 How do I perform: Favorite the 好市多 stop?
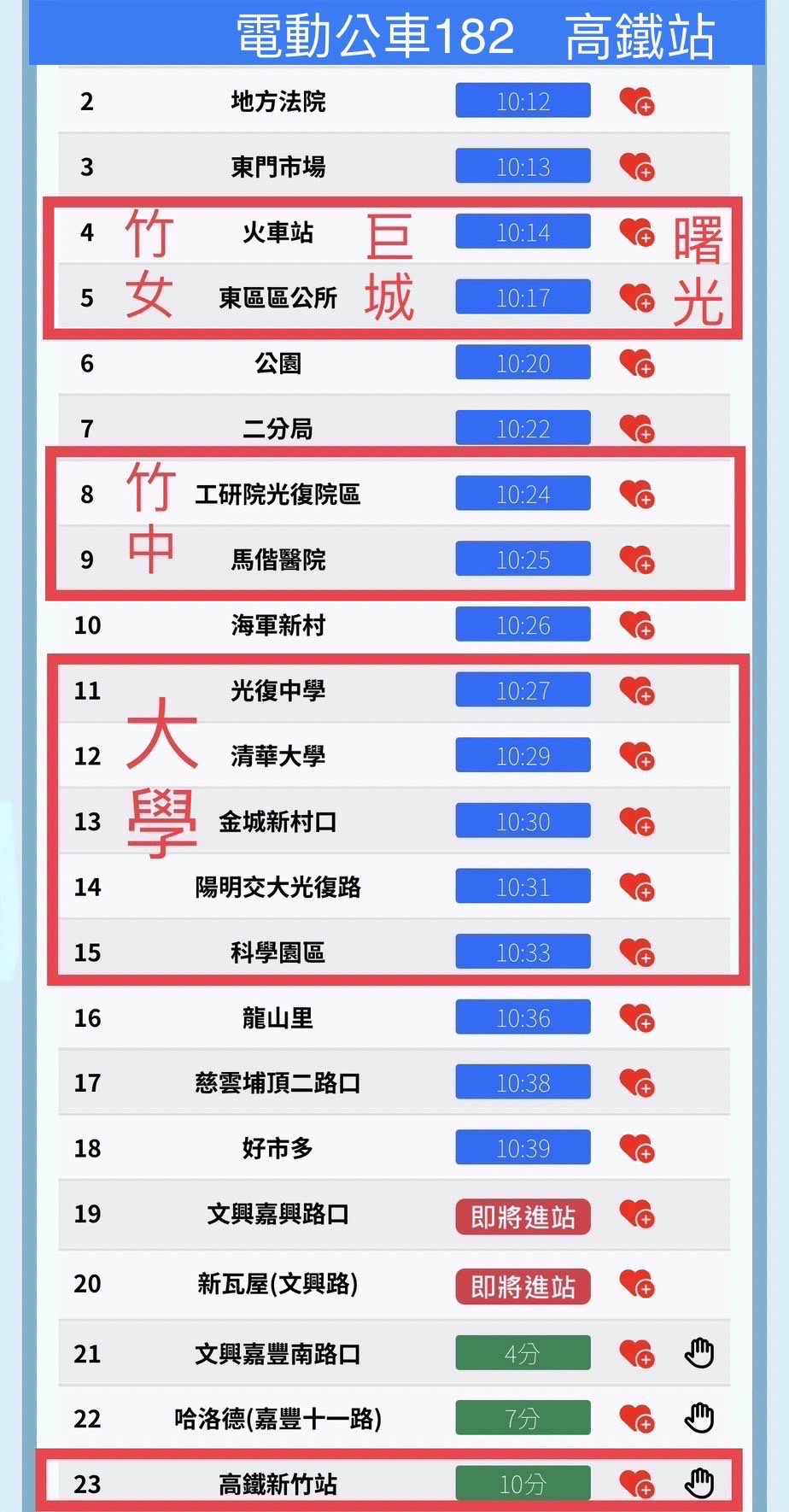pos(636,1148)
